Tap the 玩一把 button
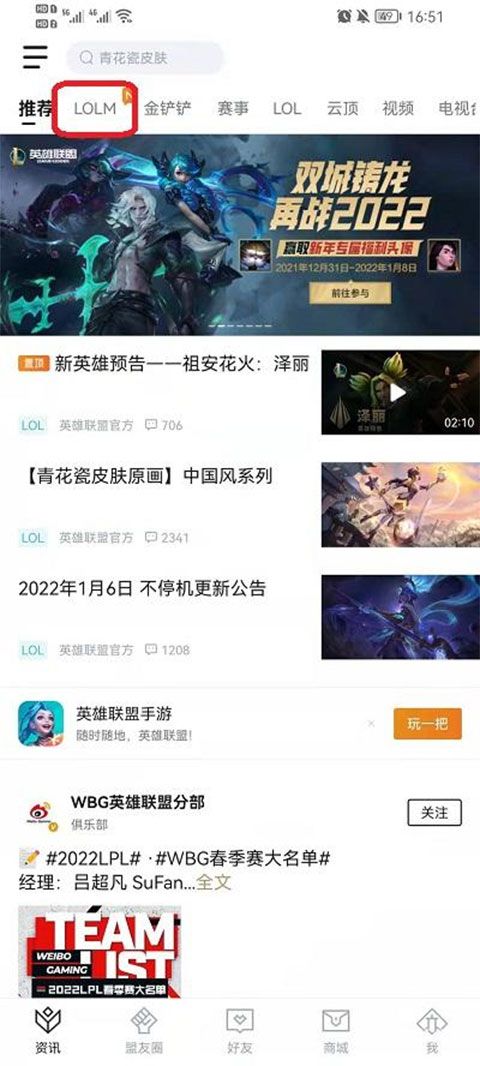The height and width of the screenshot is (1066, 480). click(427, 724)
